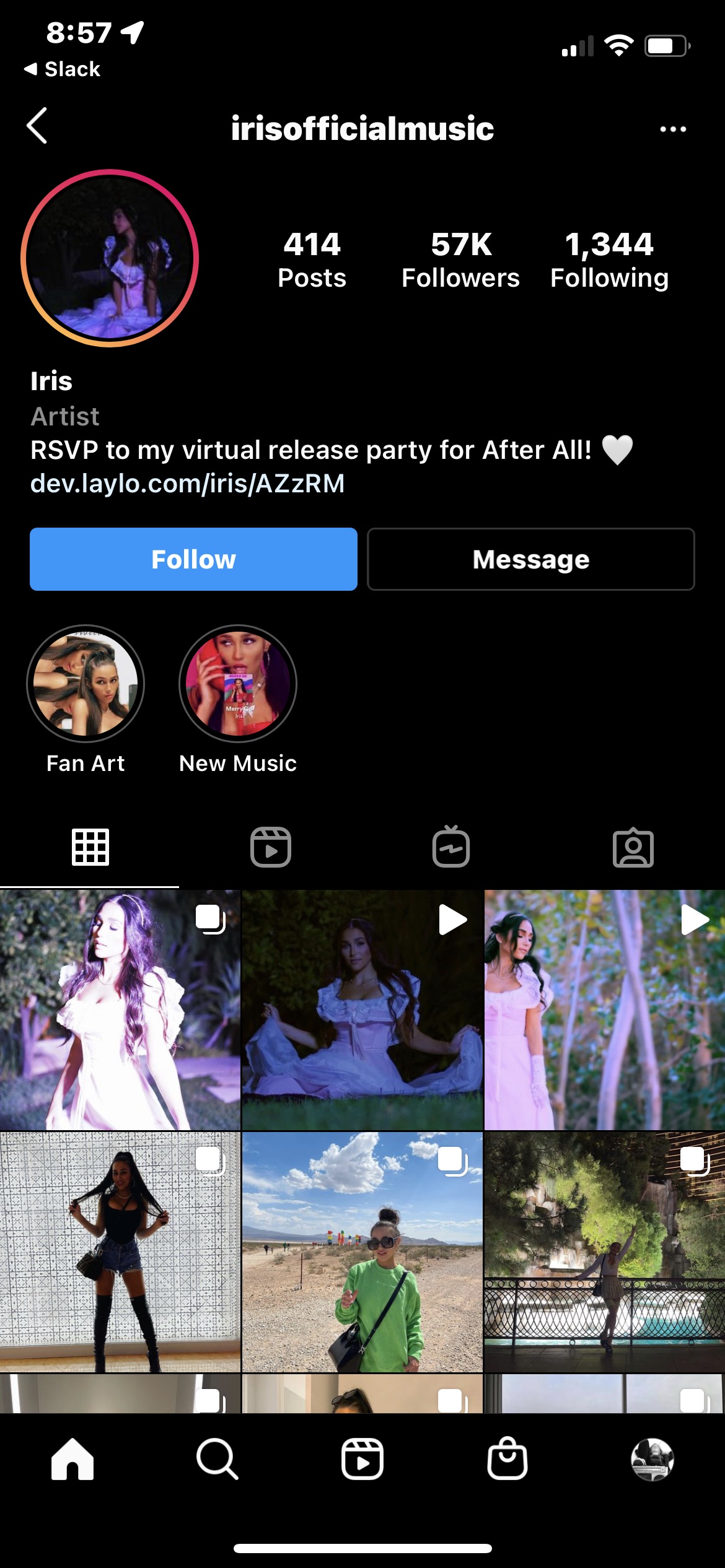Open the Fan Art highlight
Viewport: 725px width, 1568px height.
(86, 684)
